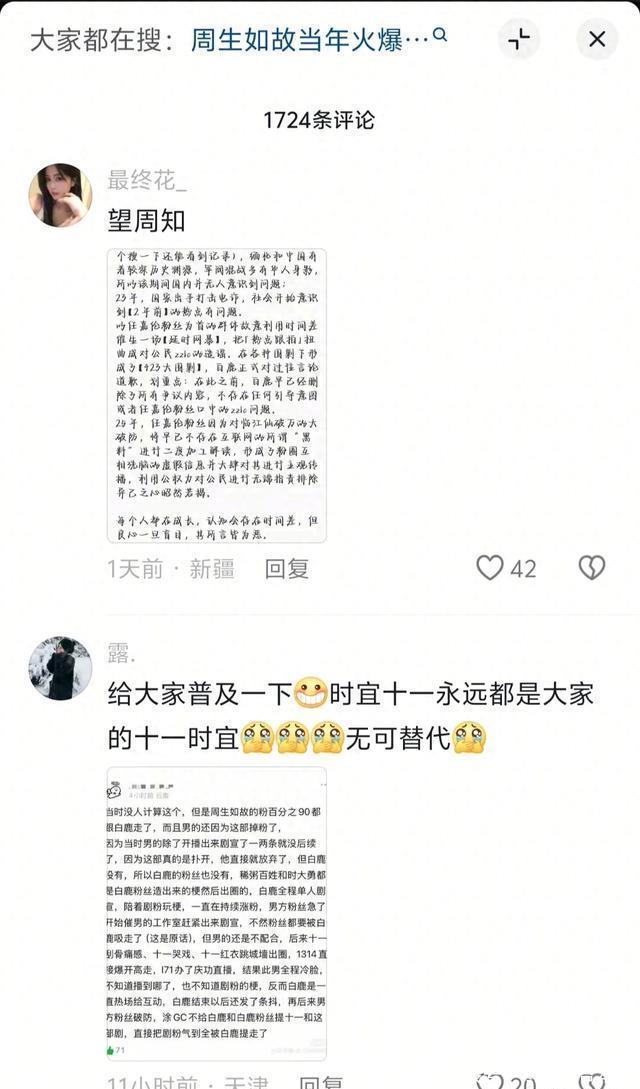Dislike 最终花_'s comment
Screen dimensions: 640x1089
tap(592, 568)
